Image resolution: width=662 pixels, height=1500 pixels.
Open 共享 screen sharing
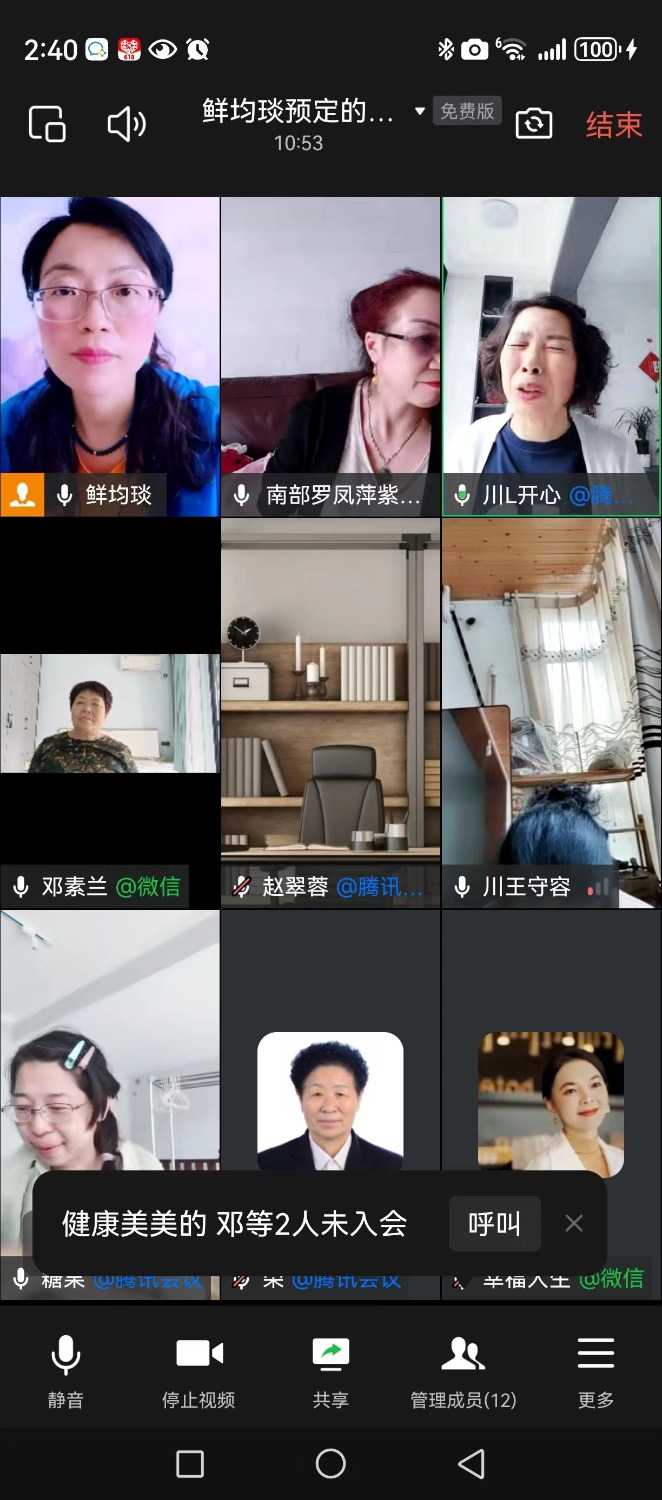point(330,1371)
